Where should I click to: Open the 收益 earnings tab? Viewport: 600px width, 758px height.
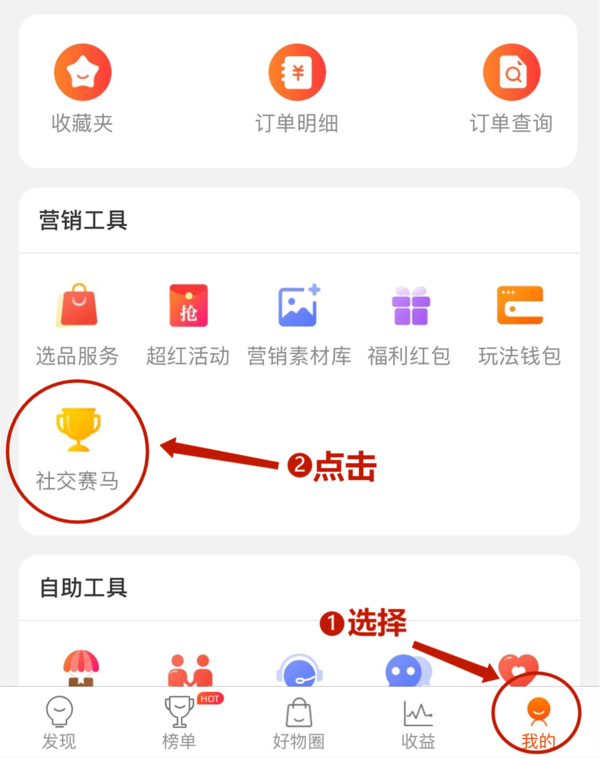point(419,723)
